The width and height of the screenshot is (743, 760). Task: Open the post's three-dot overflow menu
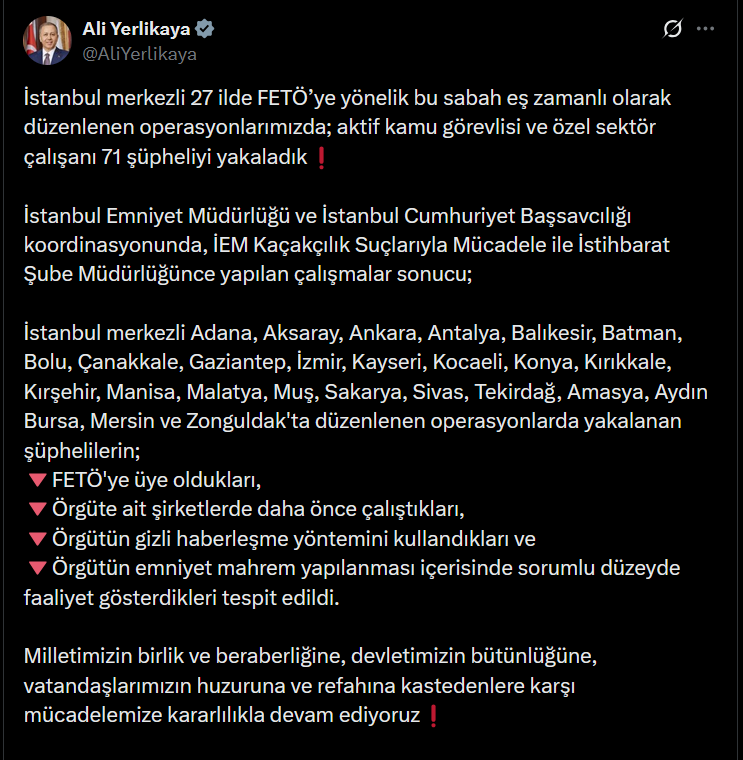pos(706,30)
